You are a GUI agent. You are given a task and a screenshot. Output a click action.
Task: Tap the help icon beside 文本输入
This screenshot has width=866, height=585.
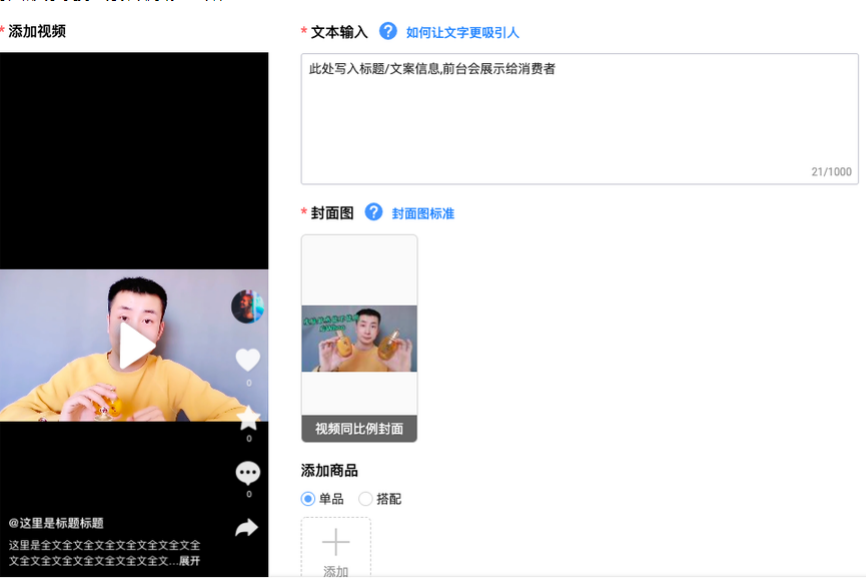pos(388,31)
